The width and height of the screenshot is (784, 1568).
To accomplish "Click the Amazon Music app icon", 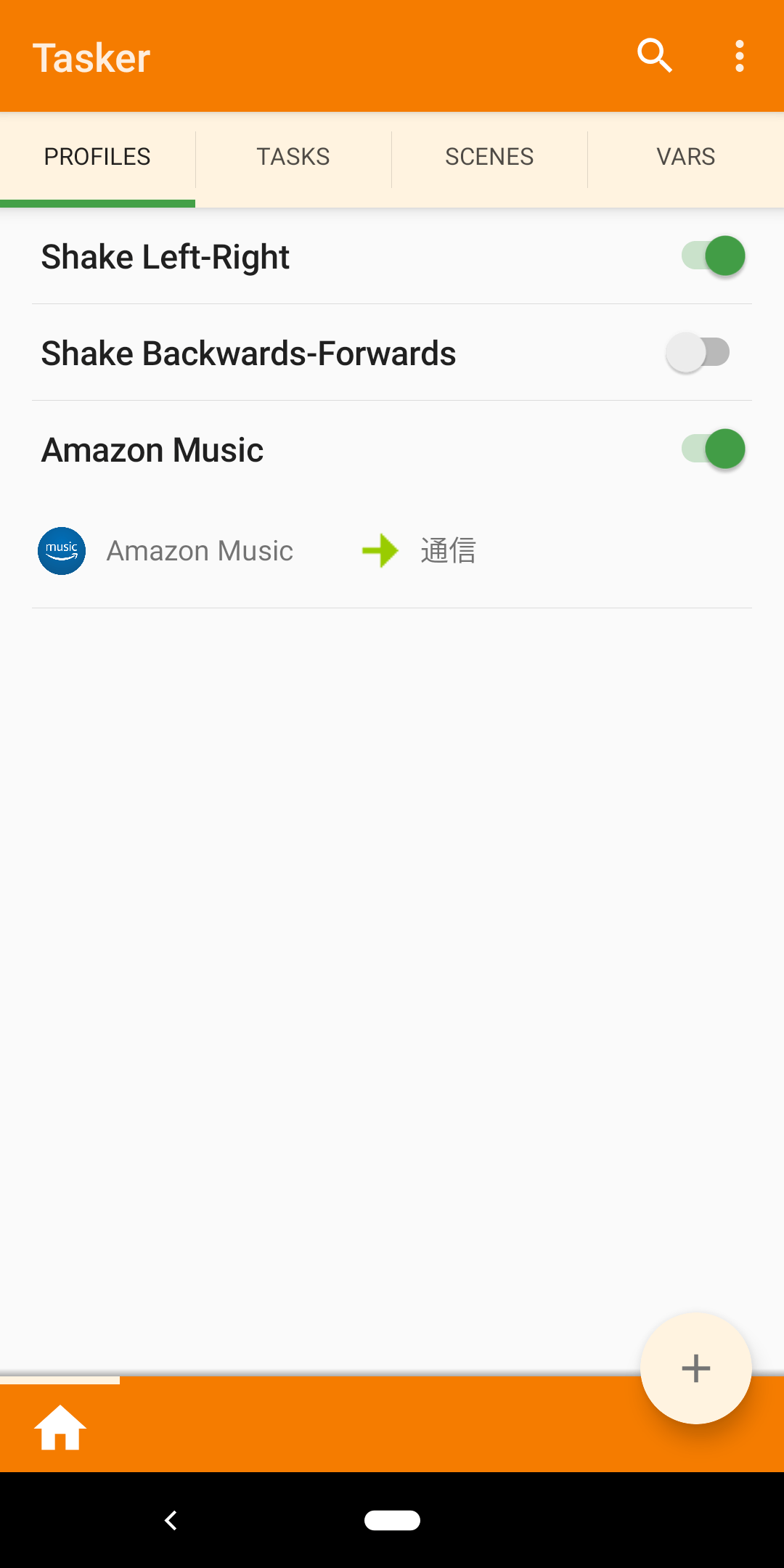I will pos(62,550).
